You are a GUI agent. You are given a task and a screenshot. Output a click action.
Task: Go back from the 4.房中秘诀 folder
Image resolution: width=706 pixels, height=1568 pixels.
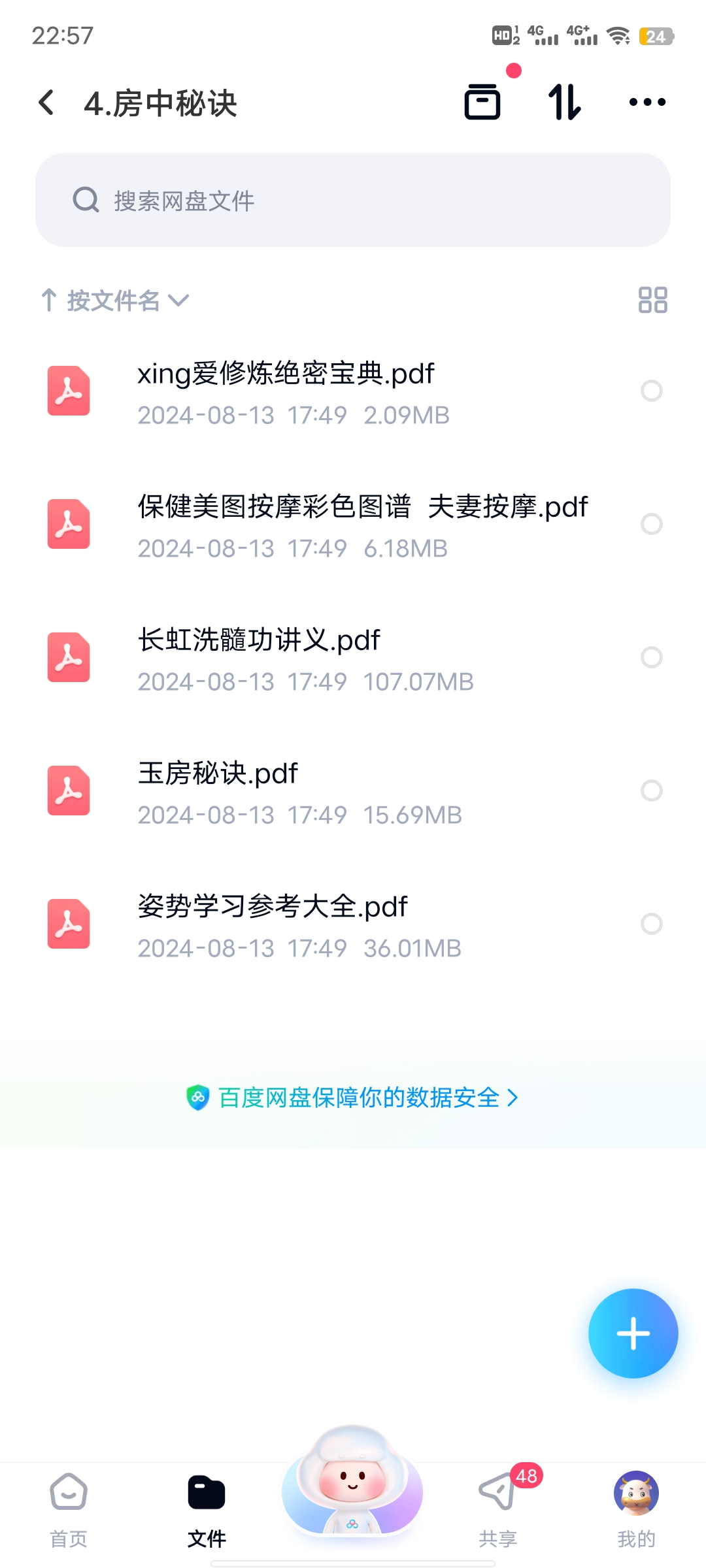46,103
